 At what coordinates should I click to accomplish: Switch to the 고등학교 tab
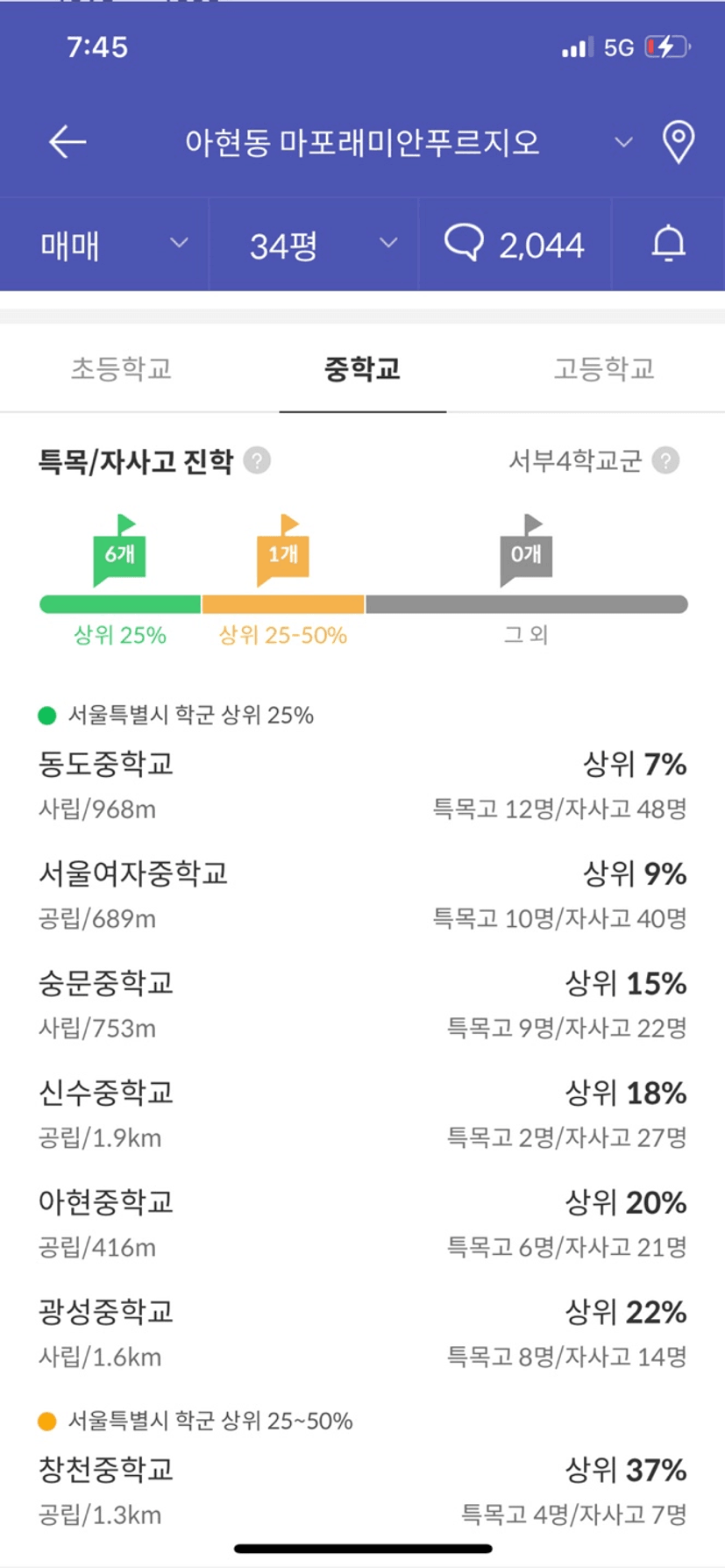click(x=604, y=368)
